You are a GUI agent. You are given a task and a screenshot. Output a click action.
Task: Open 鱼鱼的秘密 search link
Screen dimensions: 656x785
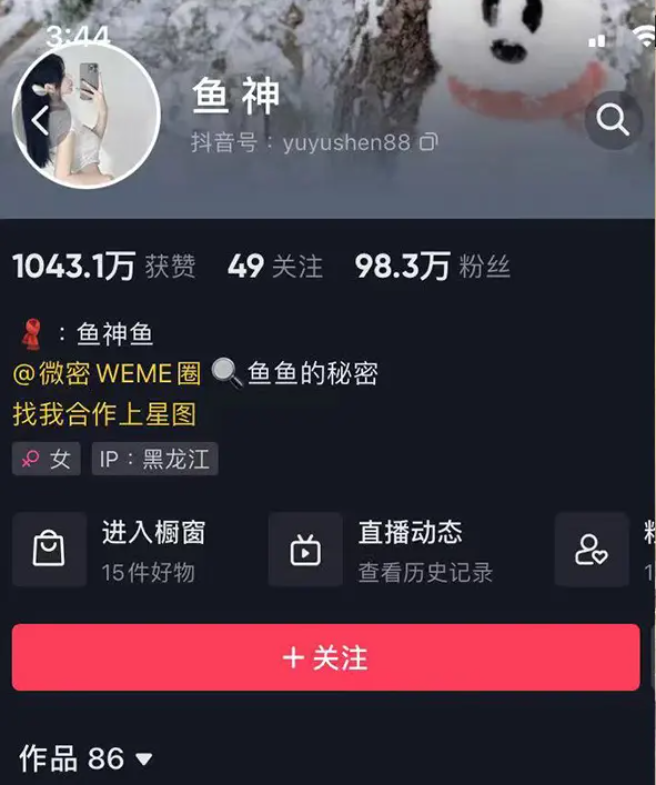[296, 374]
